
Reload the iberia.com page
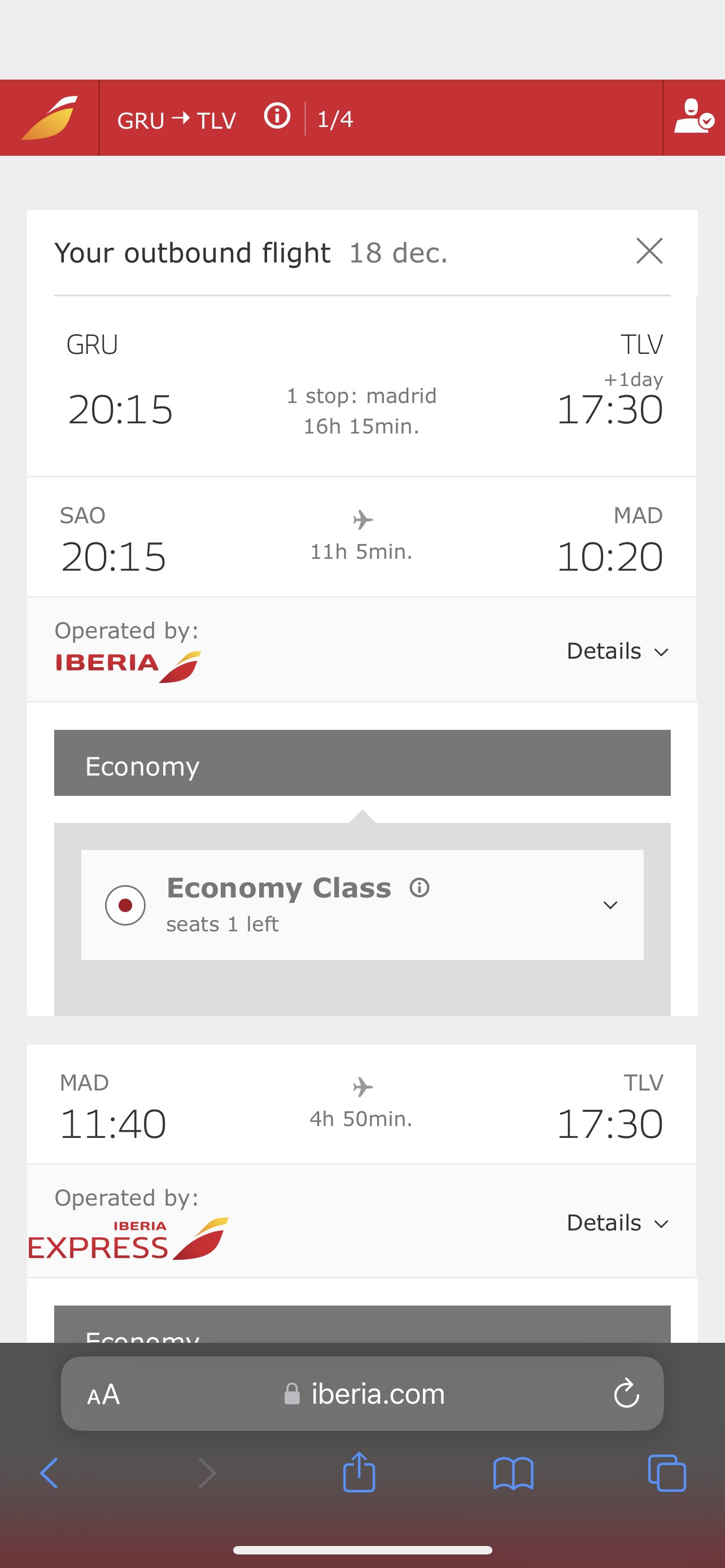(626, 1393)
